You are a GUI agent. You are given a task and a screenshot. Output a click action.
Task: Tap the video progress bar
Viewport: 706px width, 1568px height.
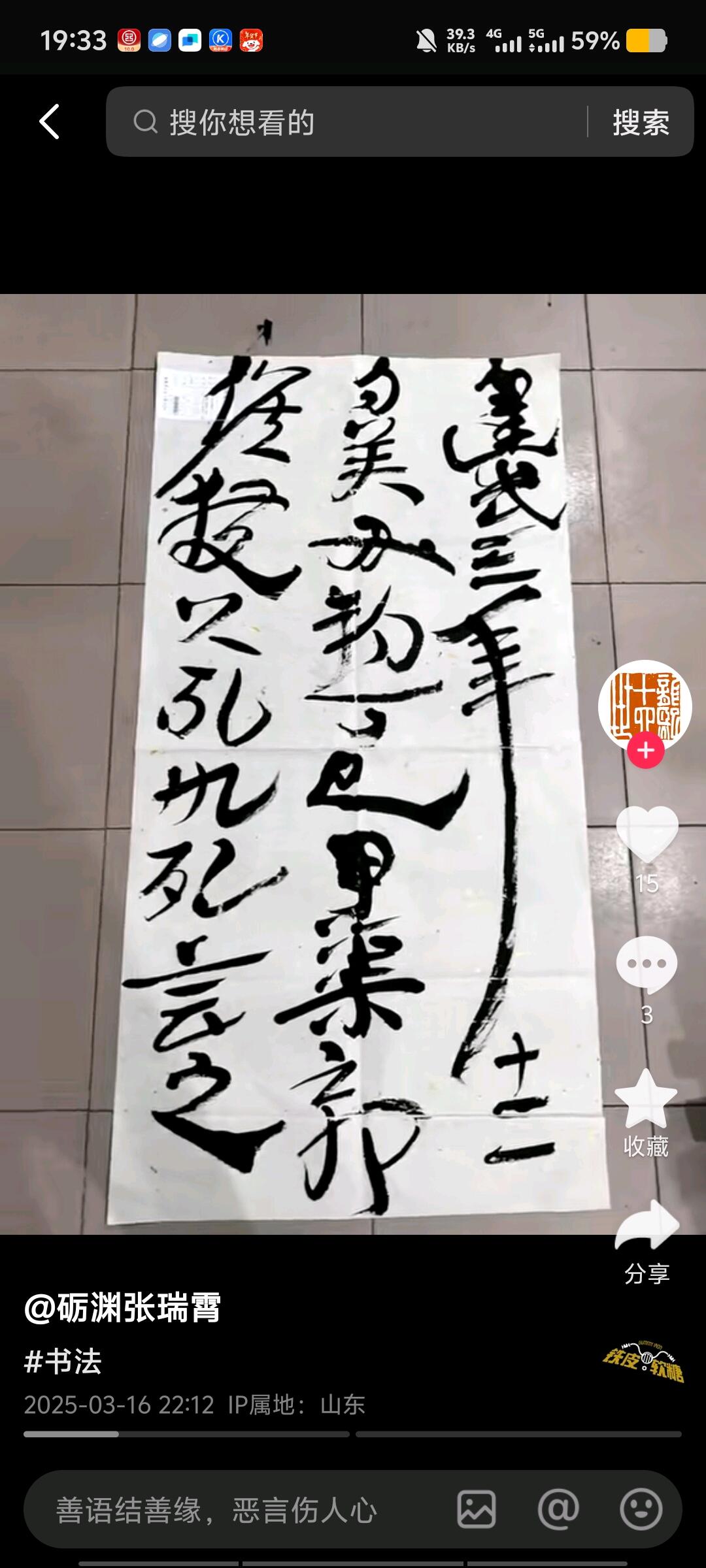[353, 1434]
